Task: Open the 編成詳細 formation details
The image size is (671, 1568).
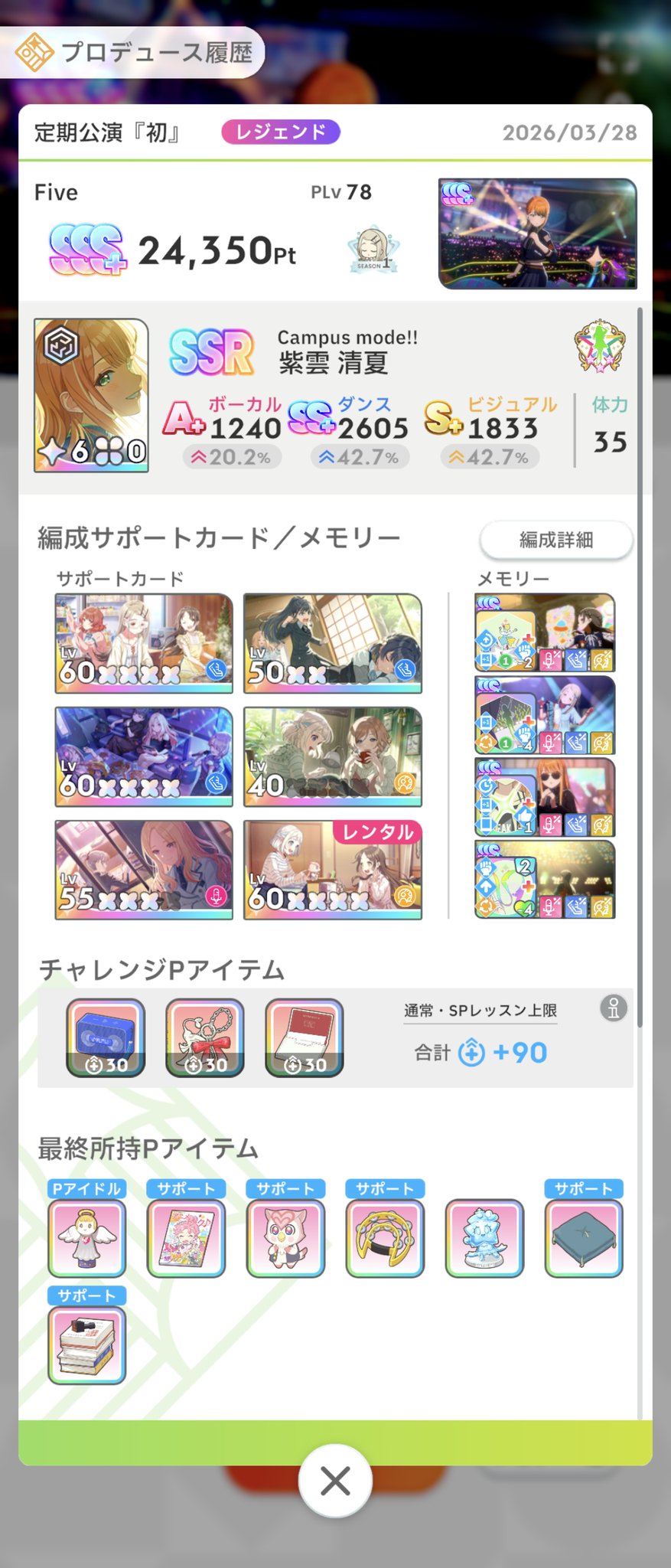Action: point(555,540)
